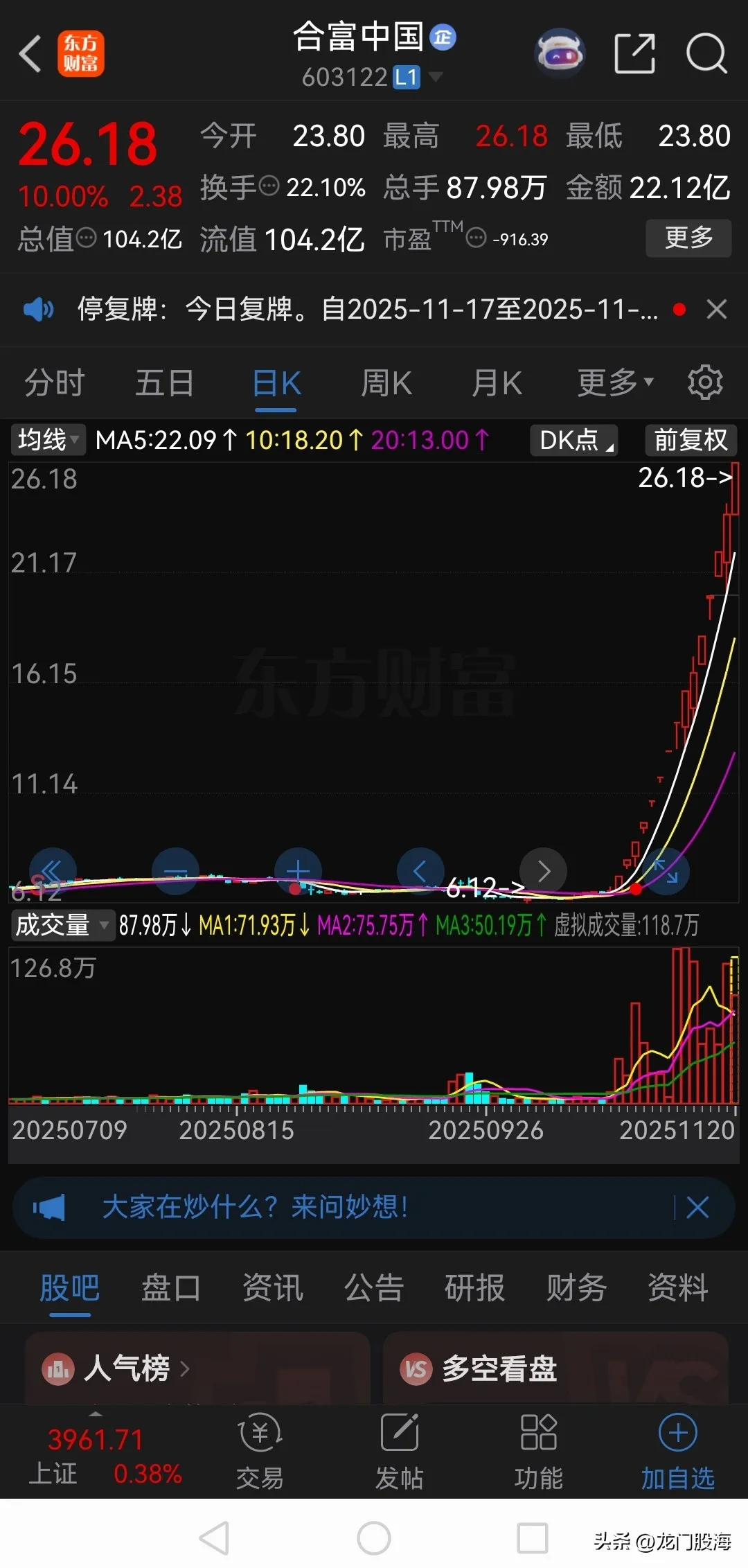Dismiss the 来问妙想 banner
Viewport: 748px width, 1568px height.
[x=698, y=1207]
